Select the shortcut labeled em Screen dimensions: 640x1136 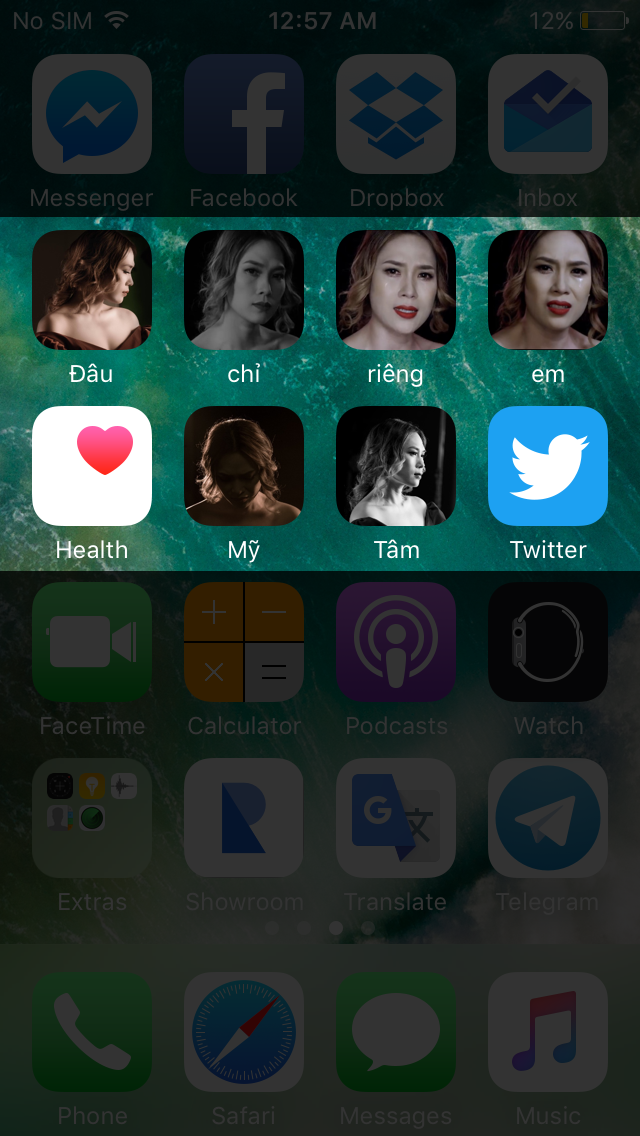pyautogui.click(x=548, y=290)
